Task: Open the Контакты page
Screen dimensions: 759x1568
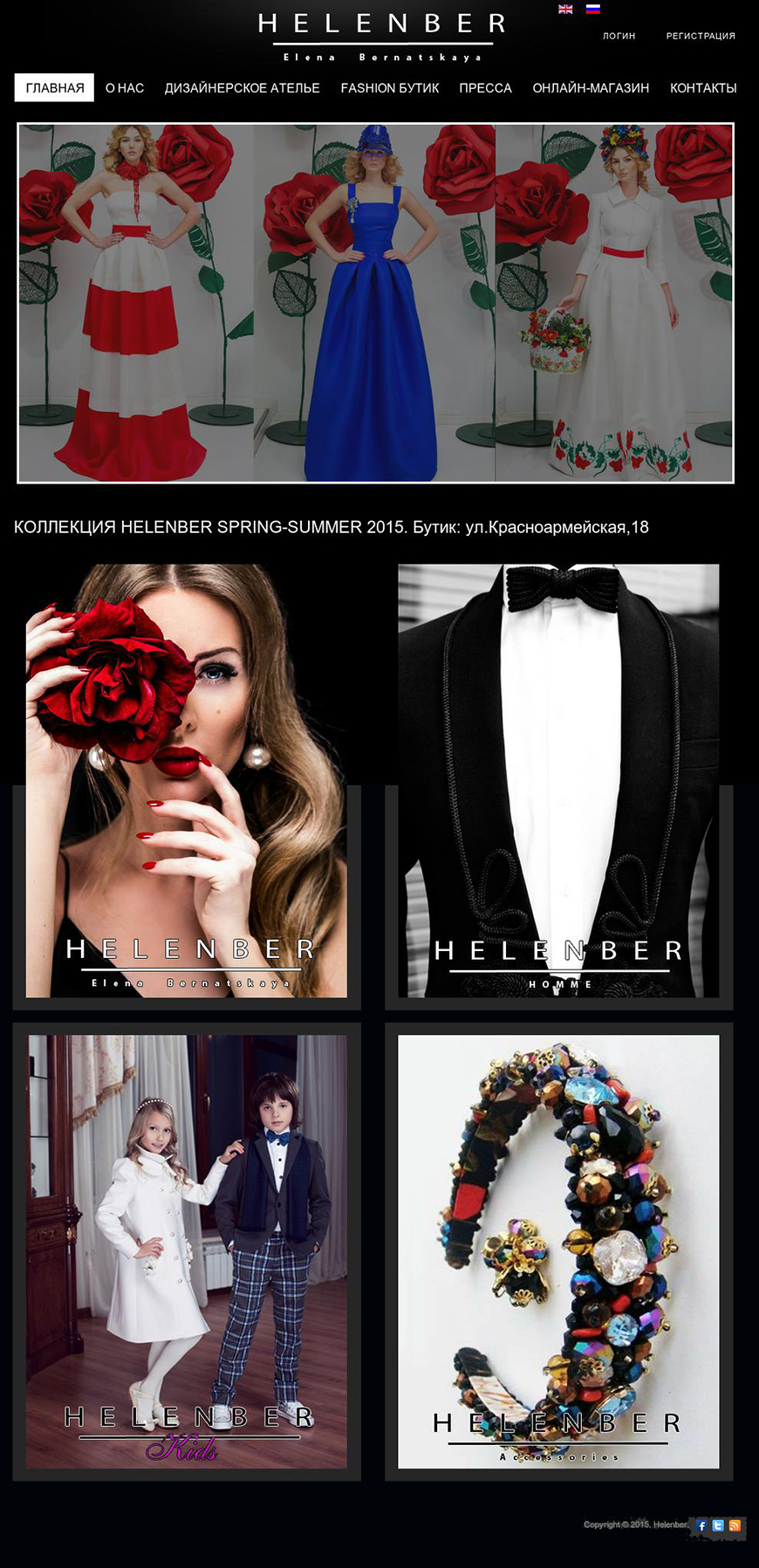Action: click(703, 88)
